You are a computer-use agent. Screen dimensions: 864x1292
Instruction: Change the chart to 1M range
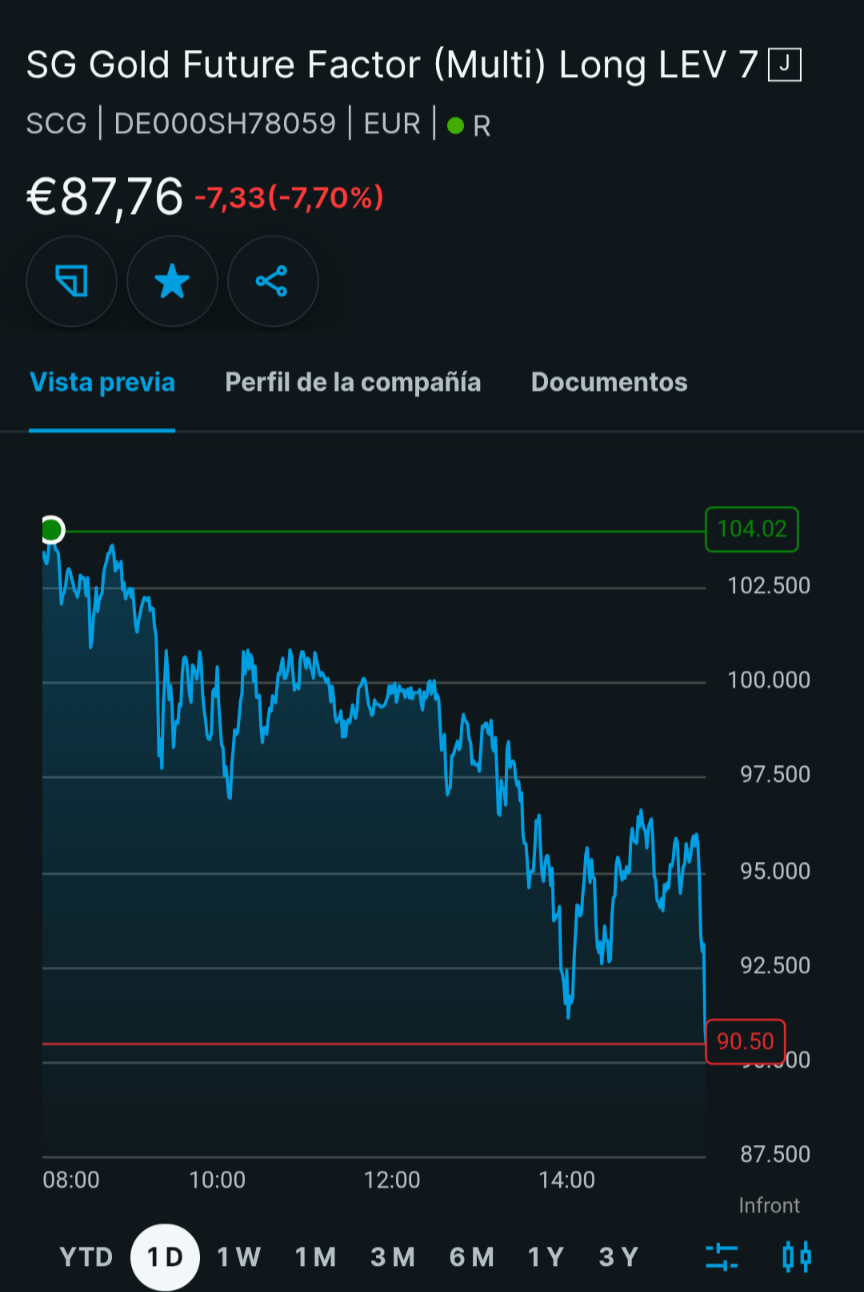[316, 1257]
